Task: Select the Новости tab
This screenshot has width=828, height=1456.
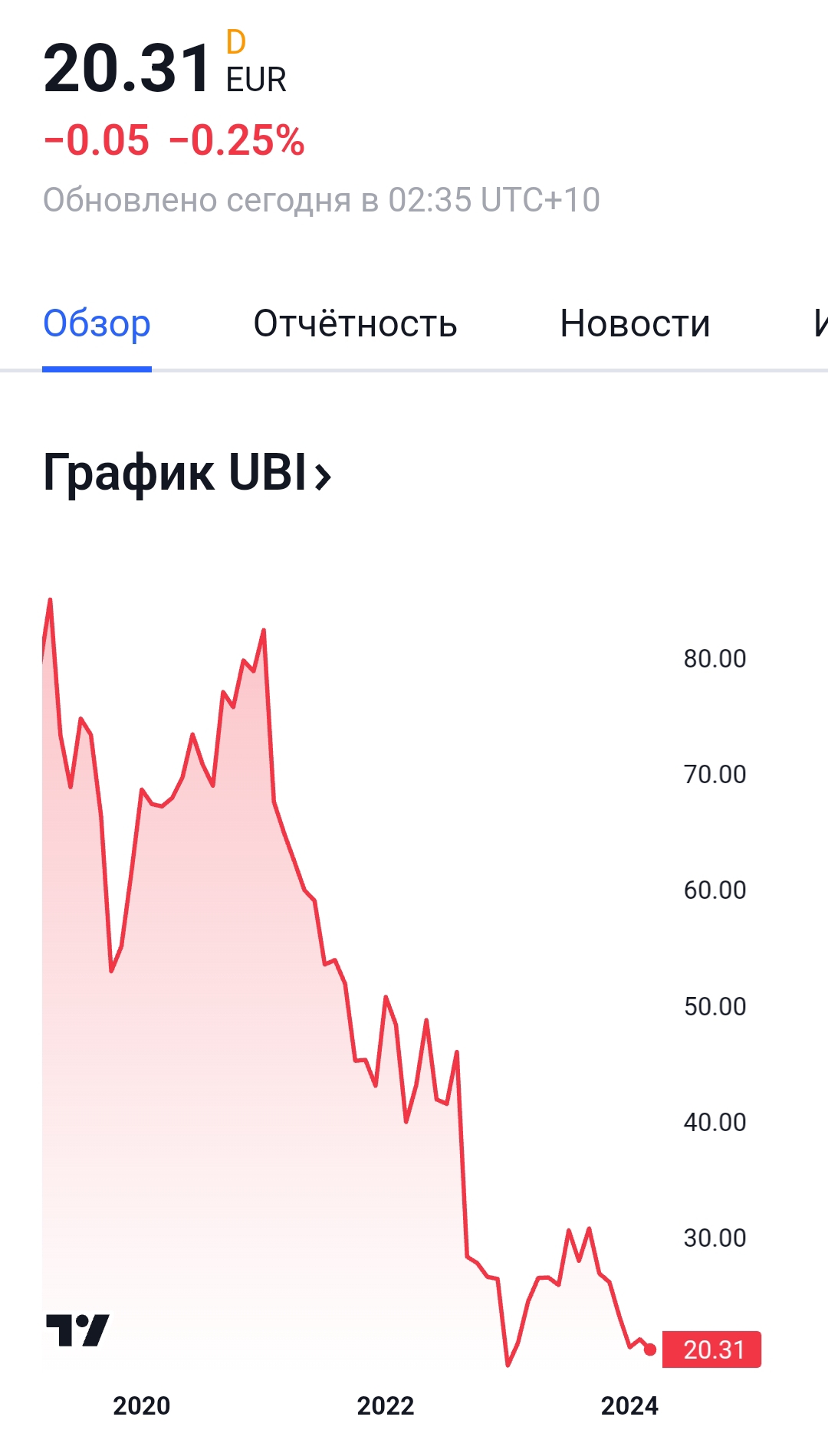Action: pyautogui.click(x=635, y=324)
